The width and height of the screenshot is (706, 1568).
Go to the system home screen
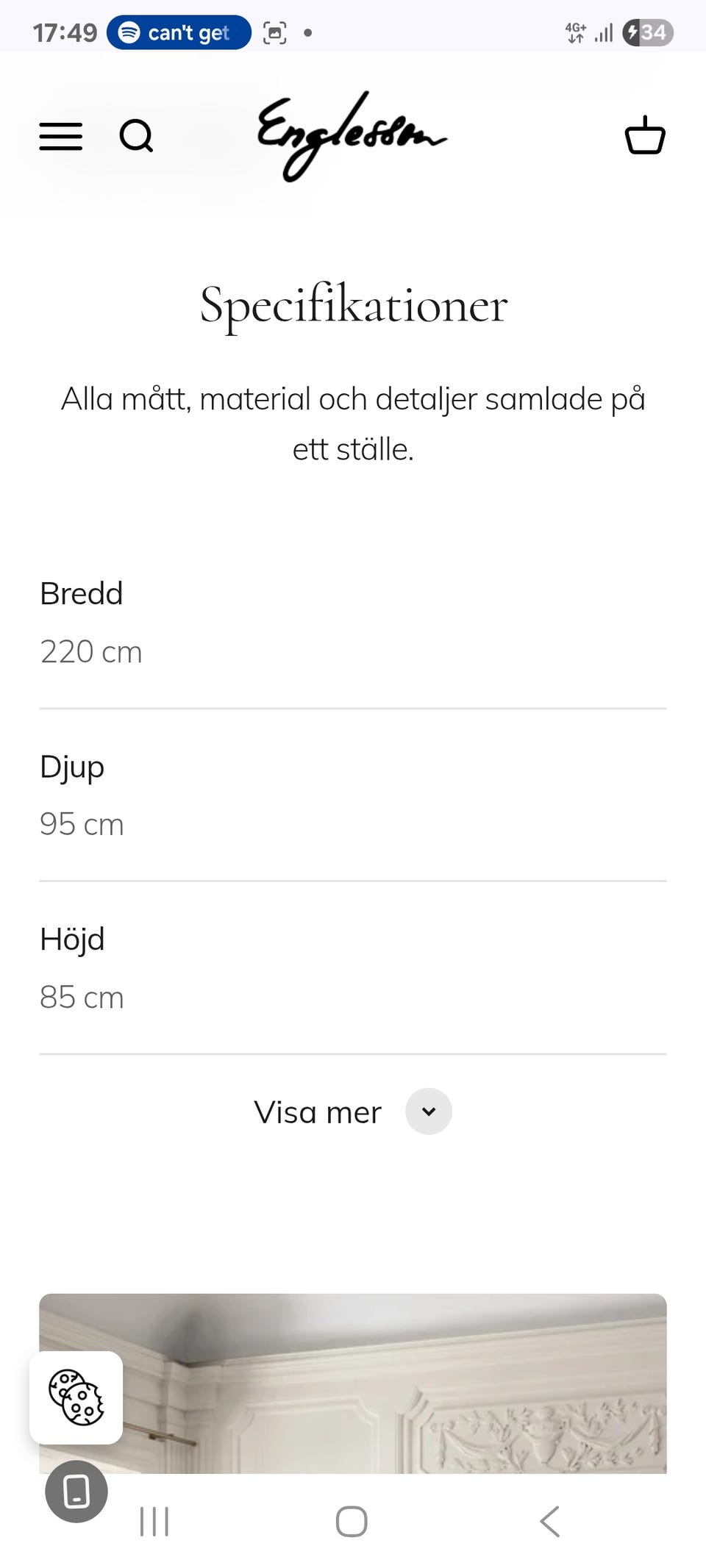pyautogui.click(x=352, y=1521)
